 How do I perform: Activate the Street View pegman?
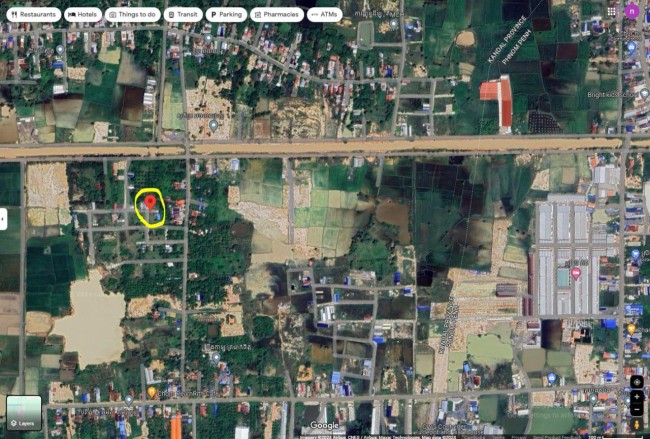636,425
